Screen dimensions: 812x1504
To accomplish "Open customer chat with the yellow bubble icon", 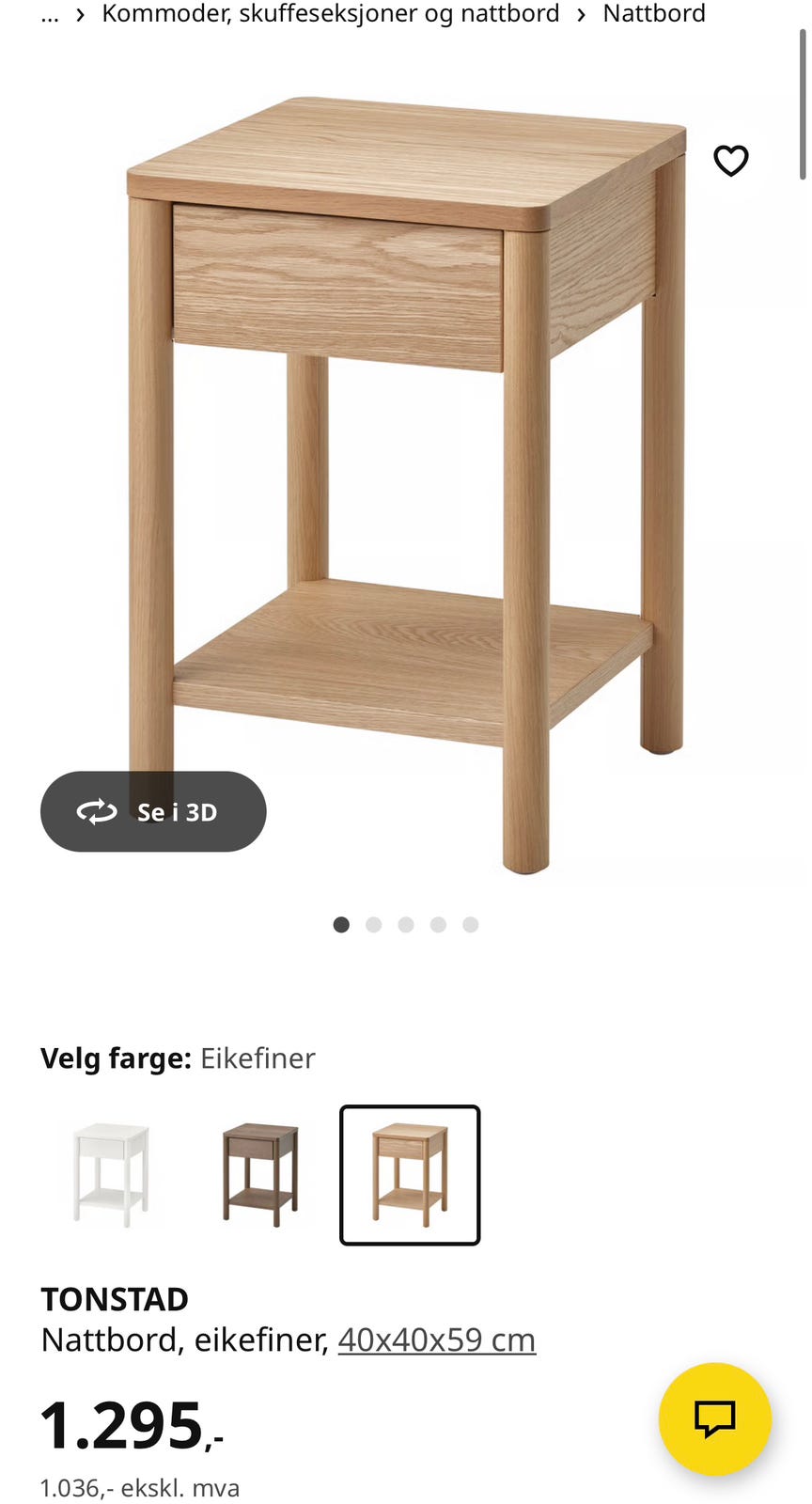I will 715,1418.
